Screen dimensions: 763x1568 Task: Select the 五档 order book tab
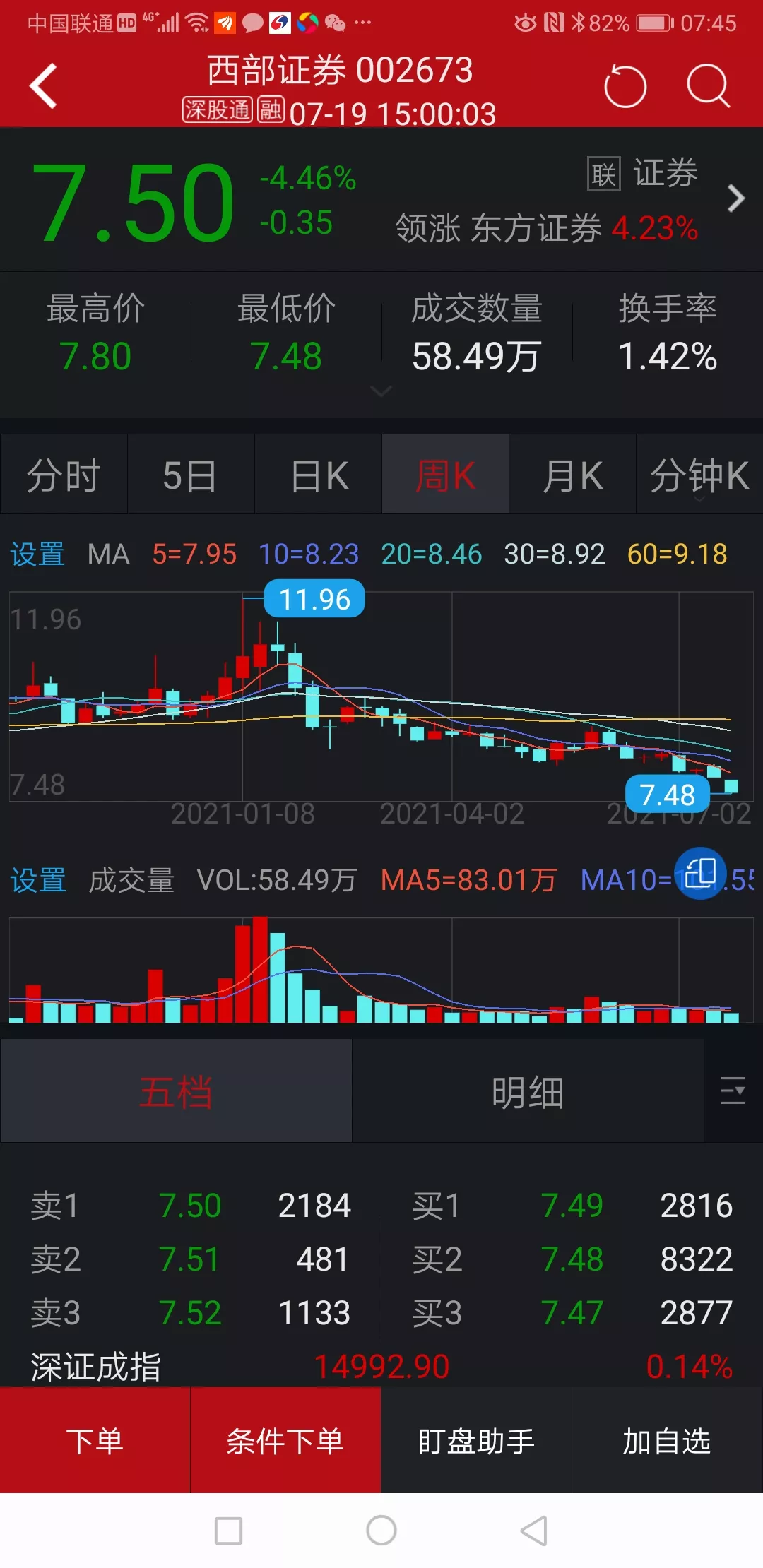[x=176, y=1092]
